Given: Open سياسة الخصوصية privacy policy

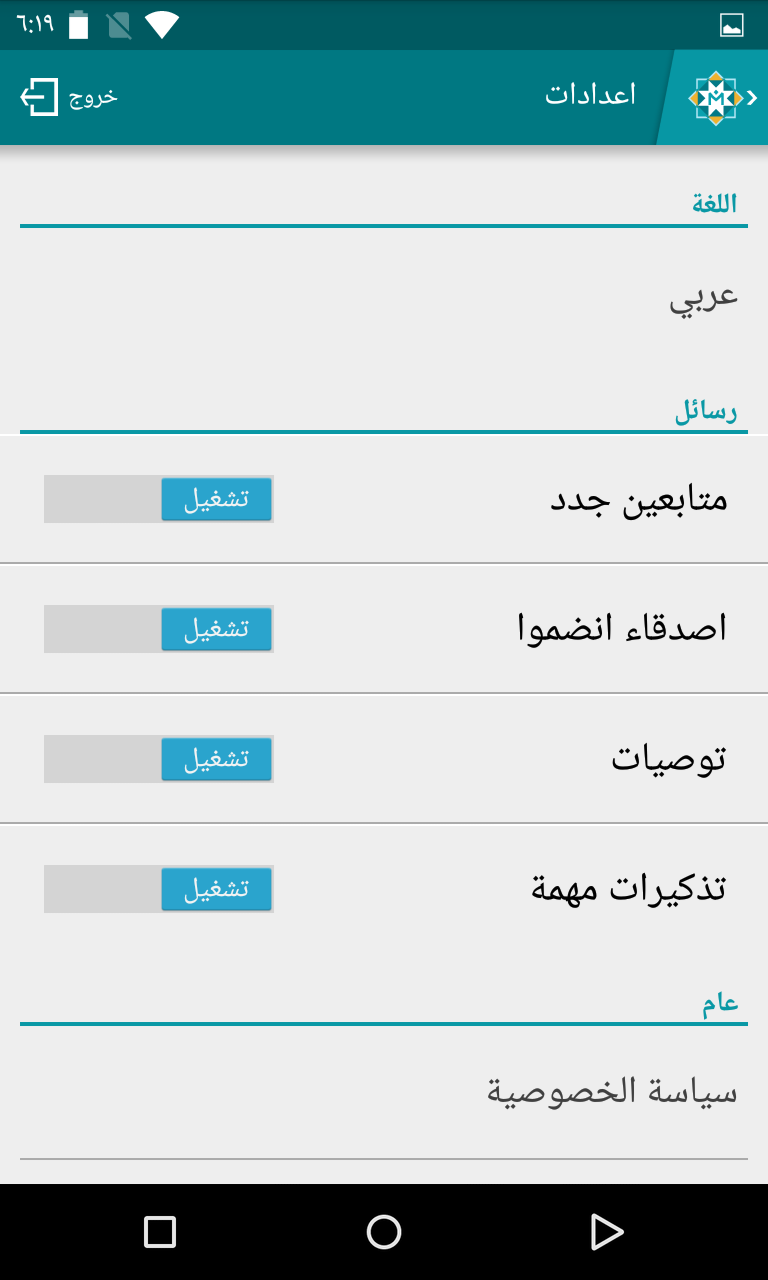Looking at the screenshot, I should point(384,1093).
